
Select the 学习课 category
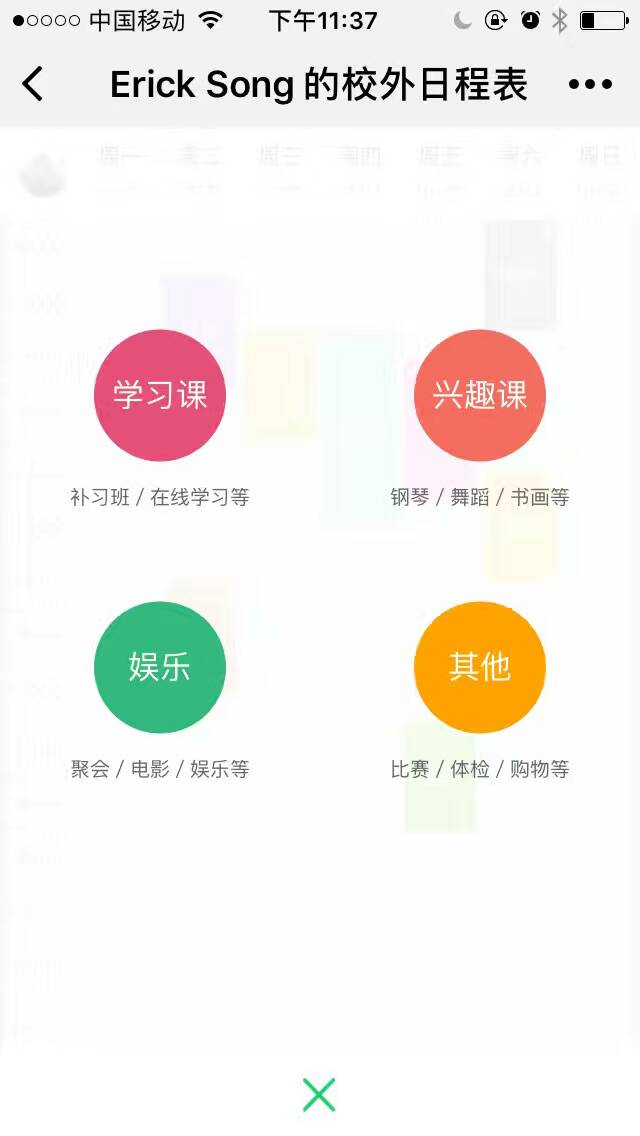(x=160, y=395)
